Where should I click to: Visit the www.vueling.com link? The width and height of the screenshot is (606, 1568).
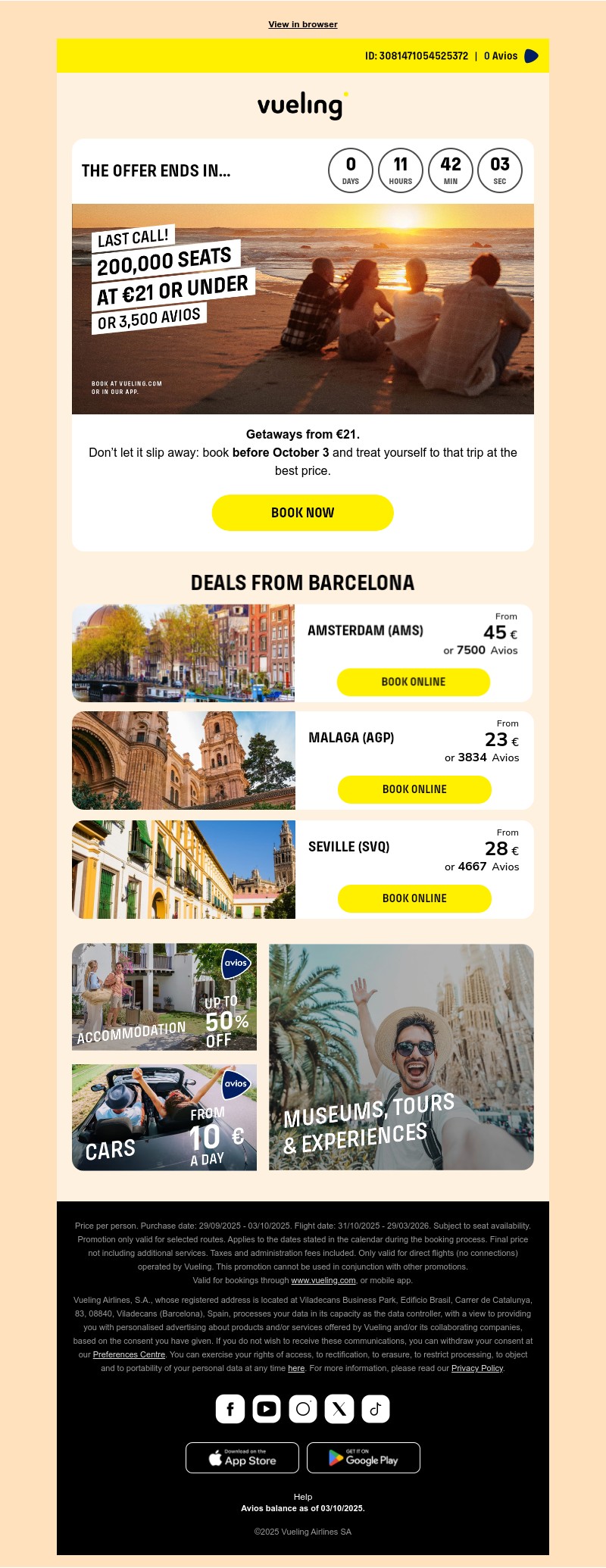click(x=323, y=1280)
